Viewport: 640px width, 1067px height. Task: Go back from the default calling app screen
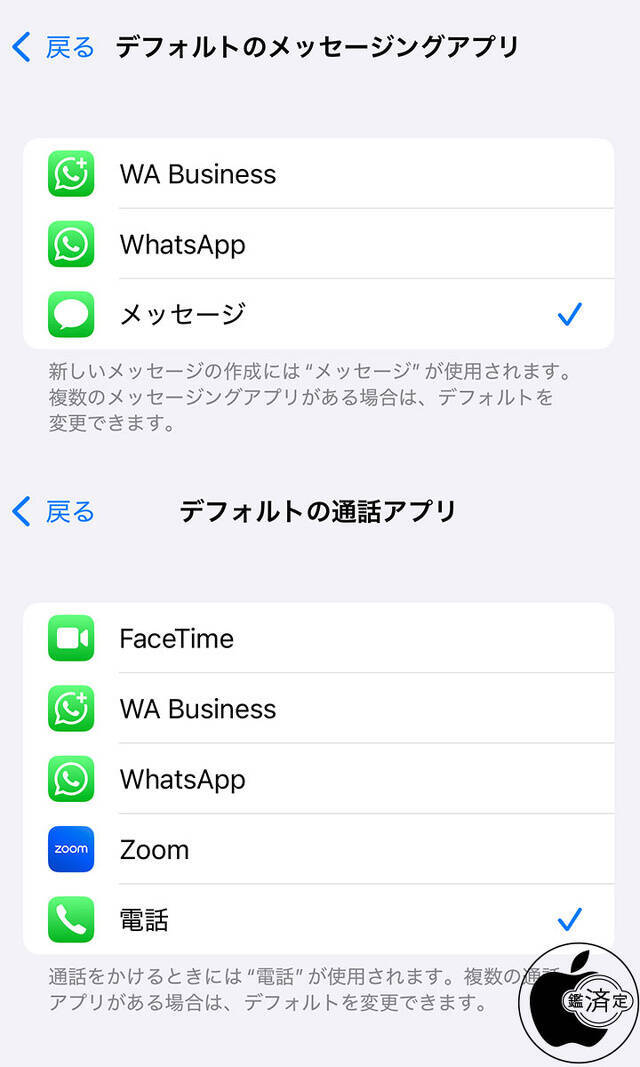53,512
